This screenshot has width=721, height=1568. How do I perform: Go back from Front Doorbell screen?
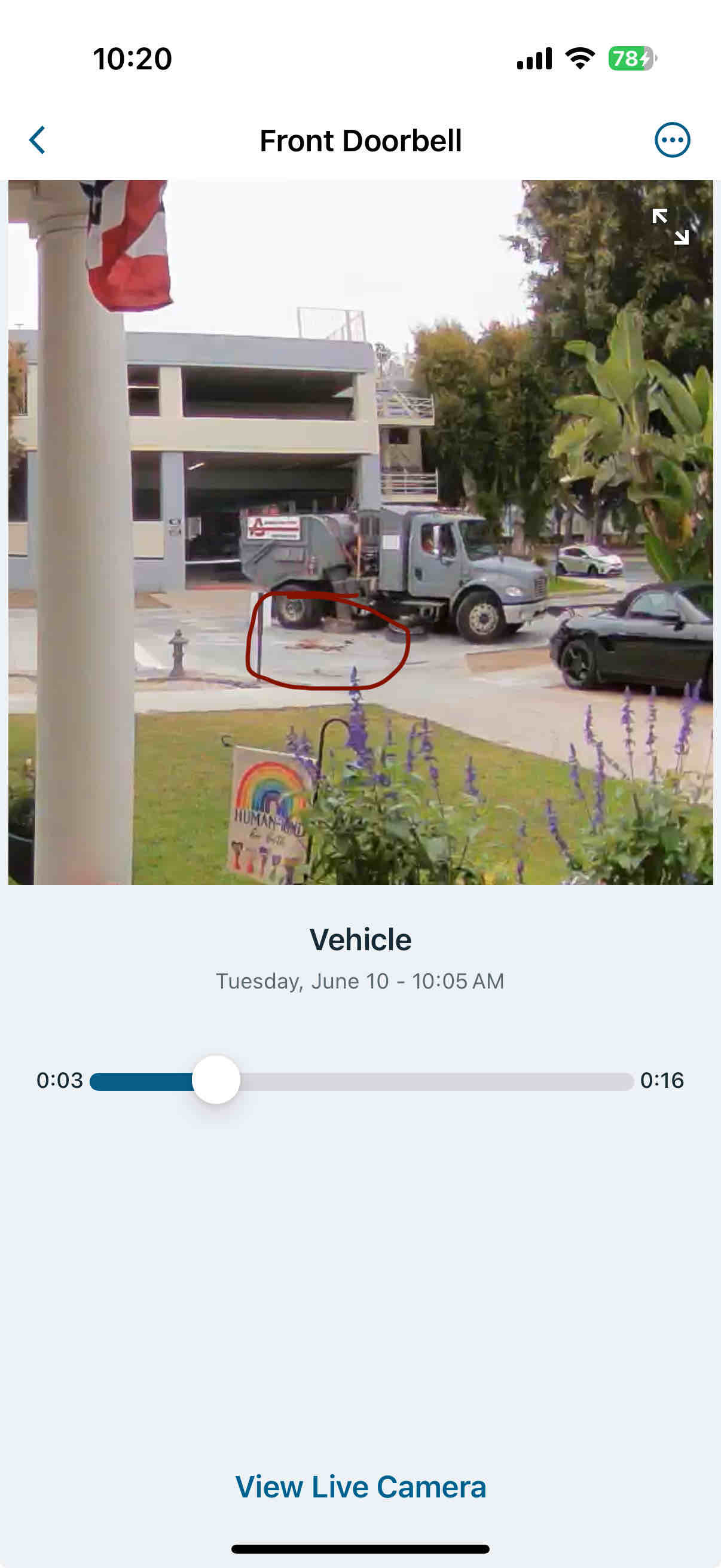pos(37,141)
